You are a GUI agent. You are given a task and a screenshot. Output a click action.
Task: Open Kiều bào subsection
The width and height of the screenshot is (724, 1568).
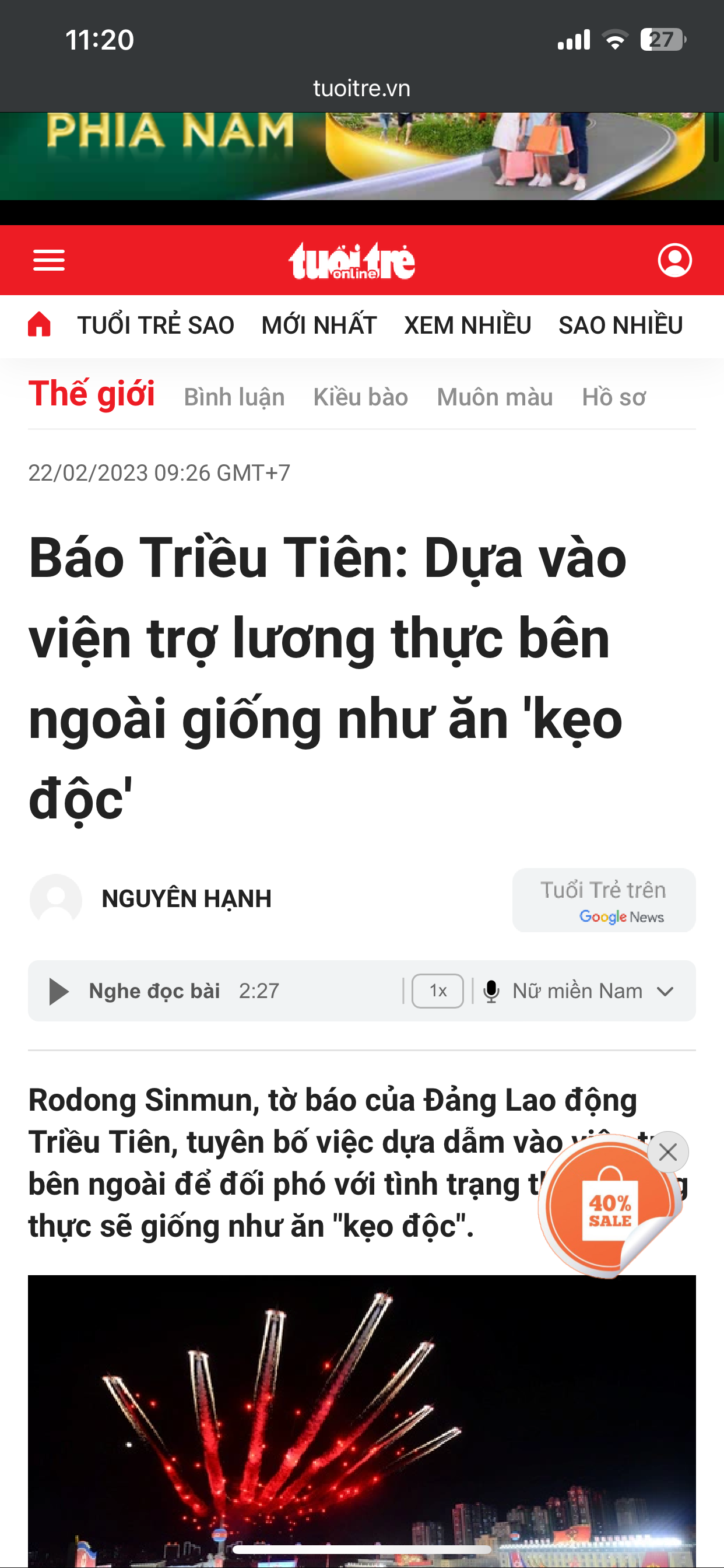360,397
